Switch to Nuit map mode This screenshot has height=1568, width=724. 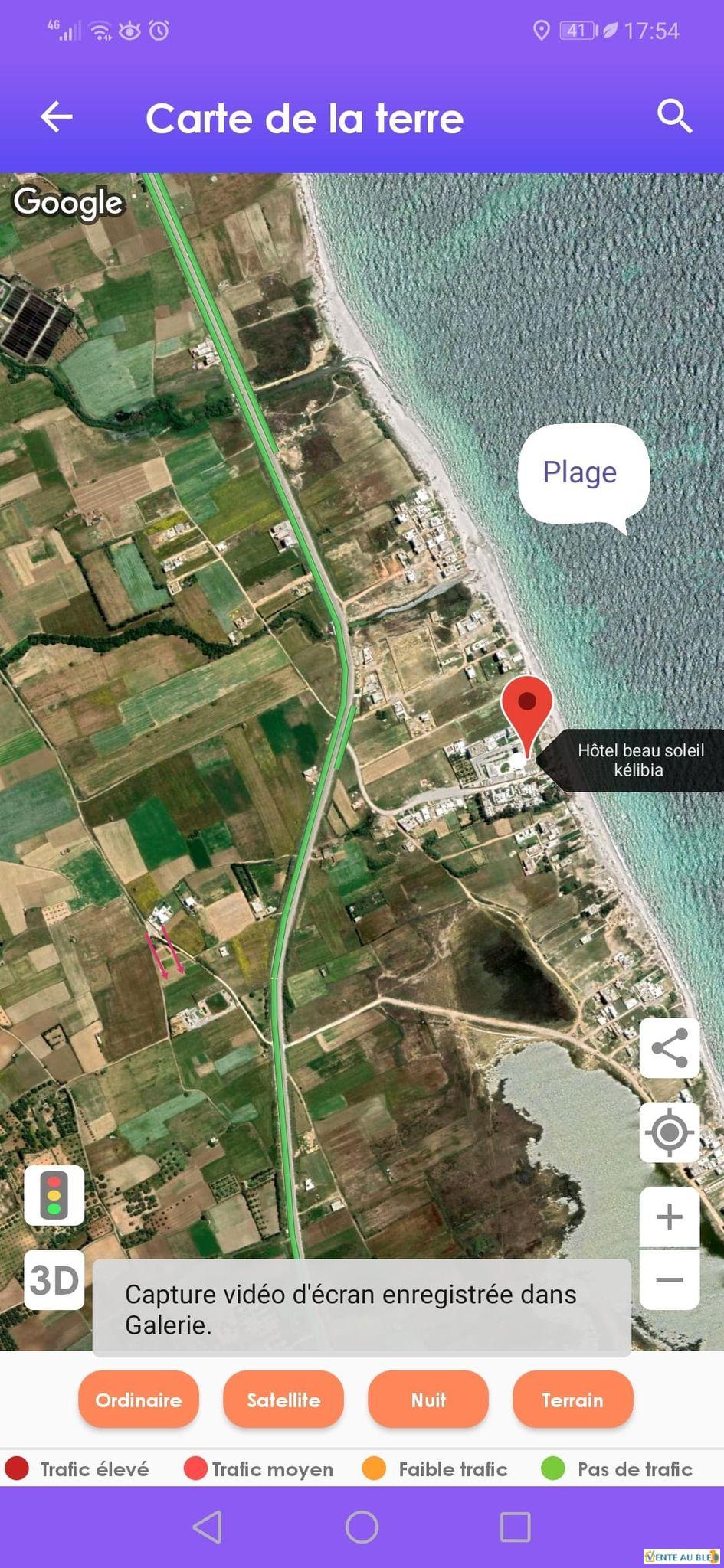coord(428,1400)
